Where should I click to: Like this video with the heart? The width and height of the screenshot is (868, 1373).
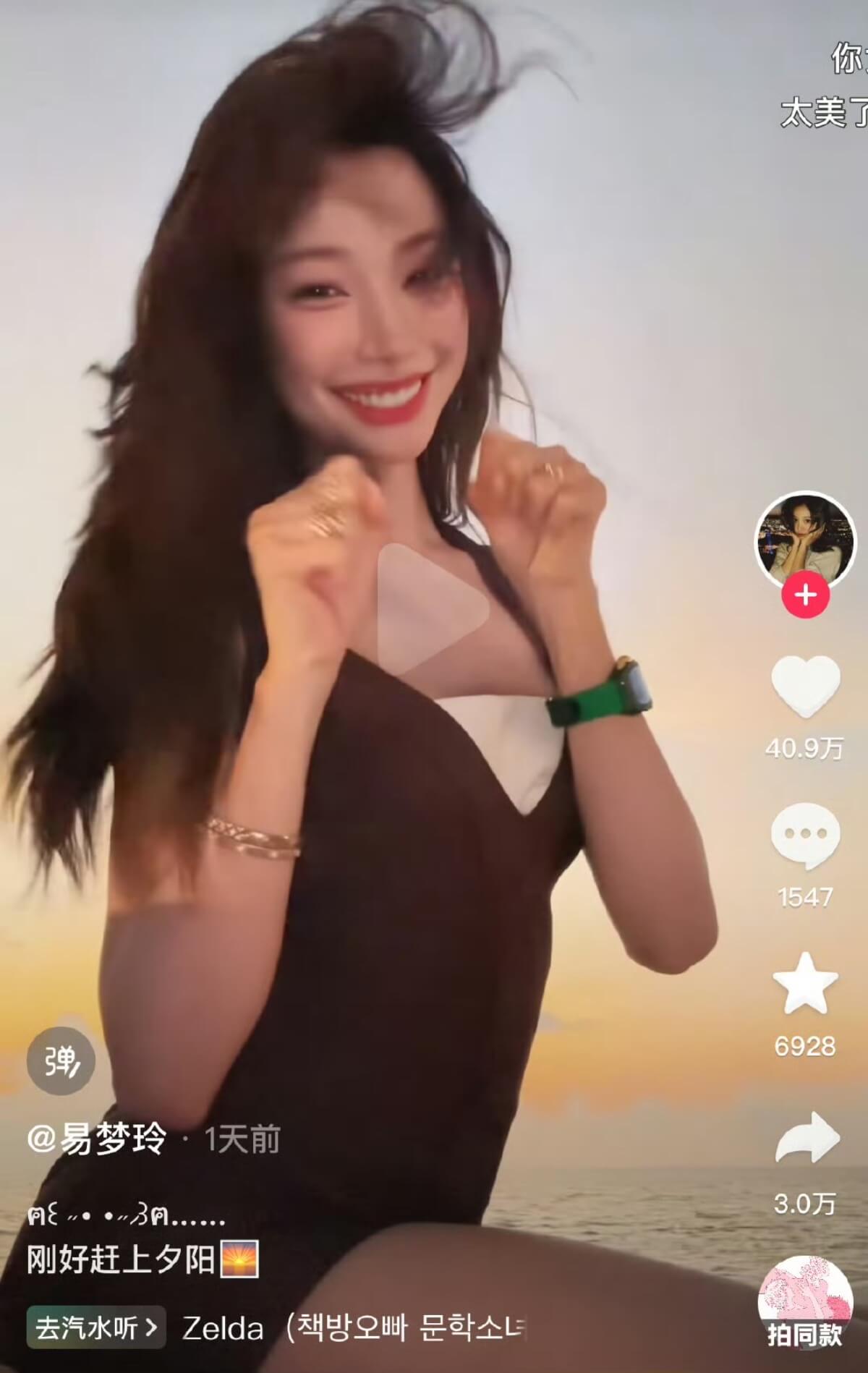[806, 687]
